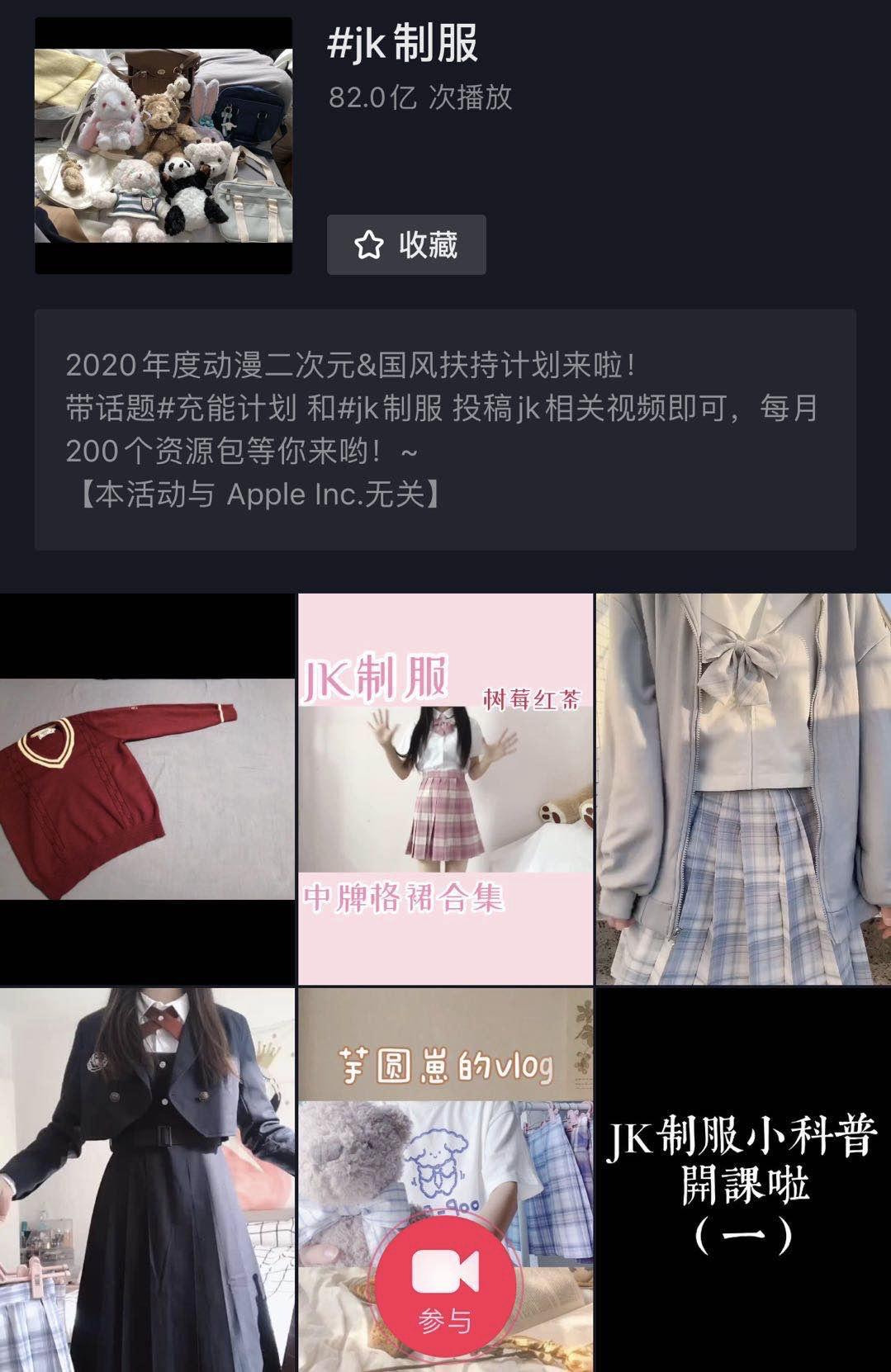Viewport: 891px width, 1372px height.
Task: Open the red sweater video thumbnail
Action: 149,784
